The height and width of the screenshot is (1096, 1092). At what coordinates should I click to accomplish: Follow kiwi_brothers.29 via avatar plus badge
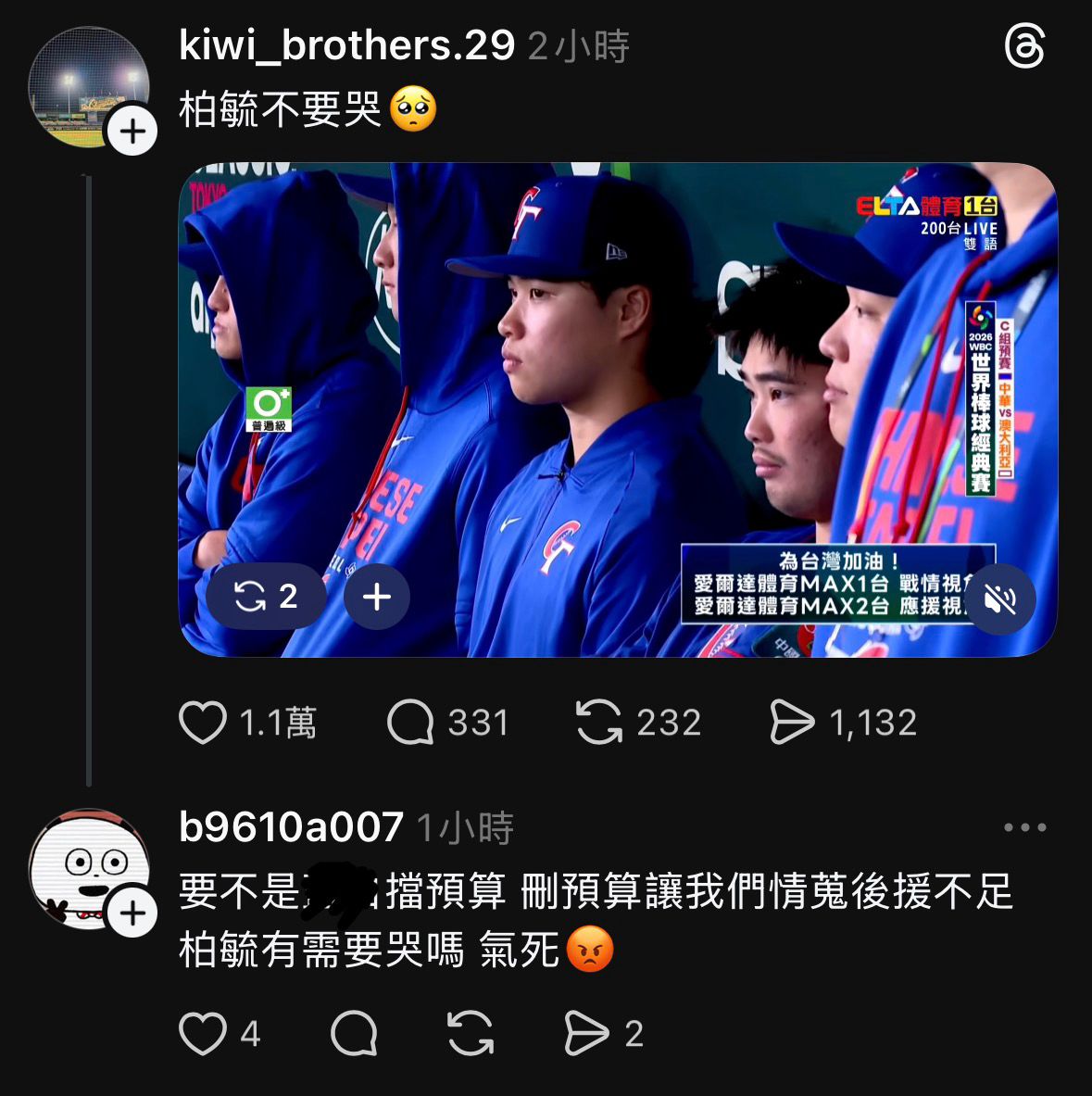click(132, 131)
